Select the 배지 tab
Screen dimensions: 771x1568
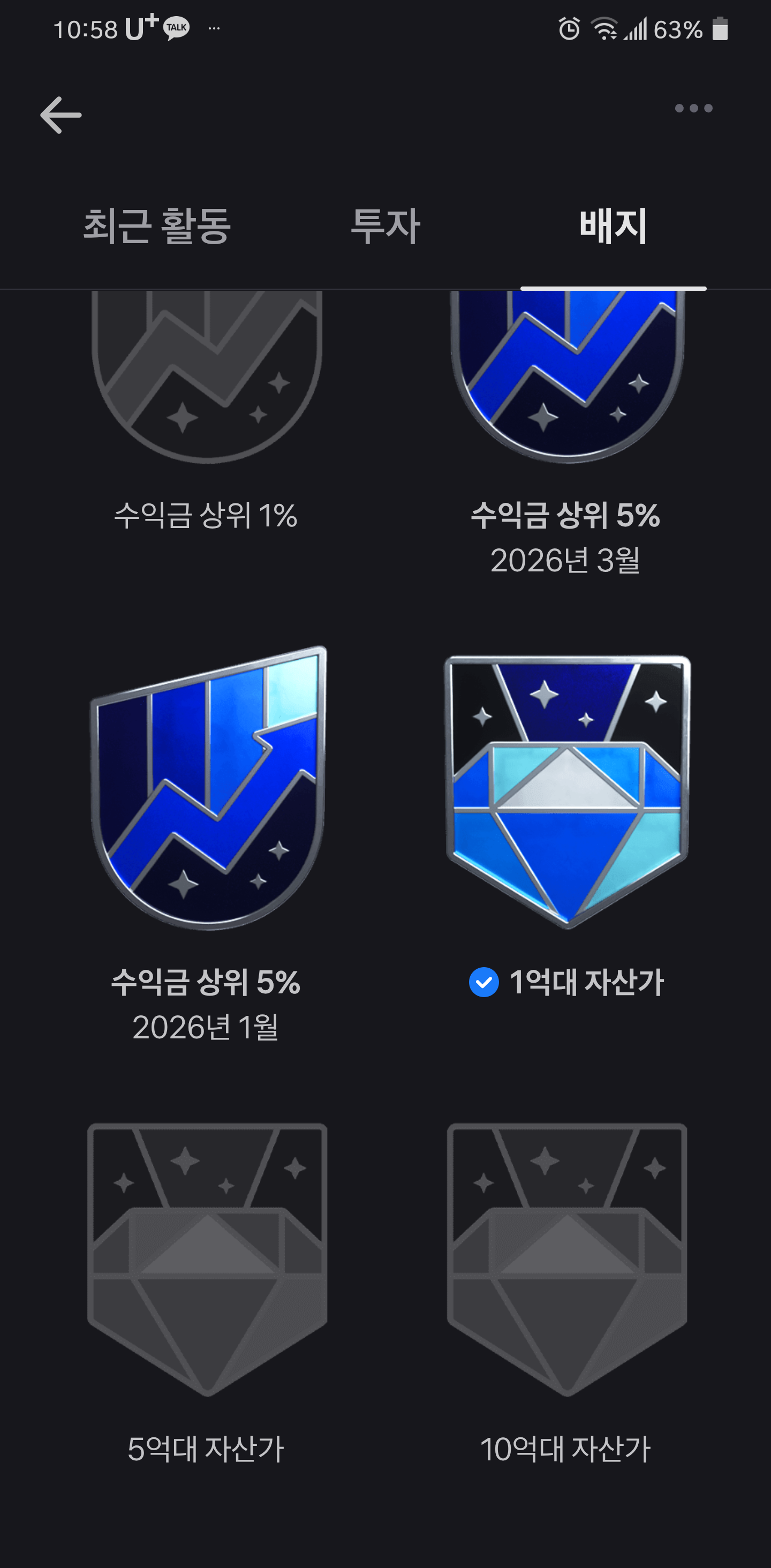(614, 226)
